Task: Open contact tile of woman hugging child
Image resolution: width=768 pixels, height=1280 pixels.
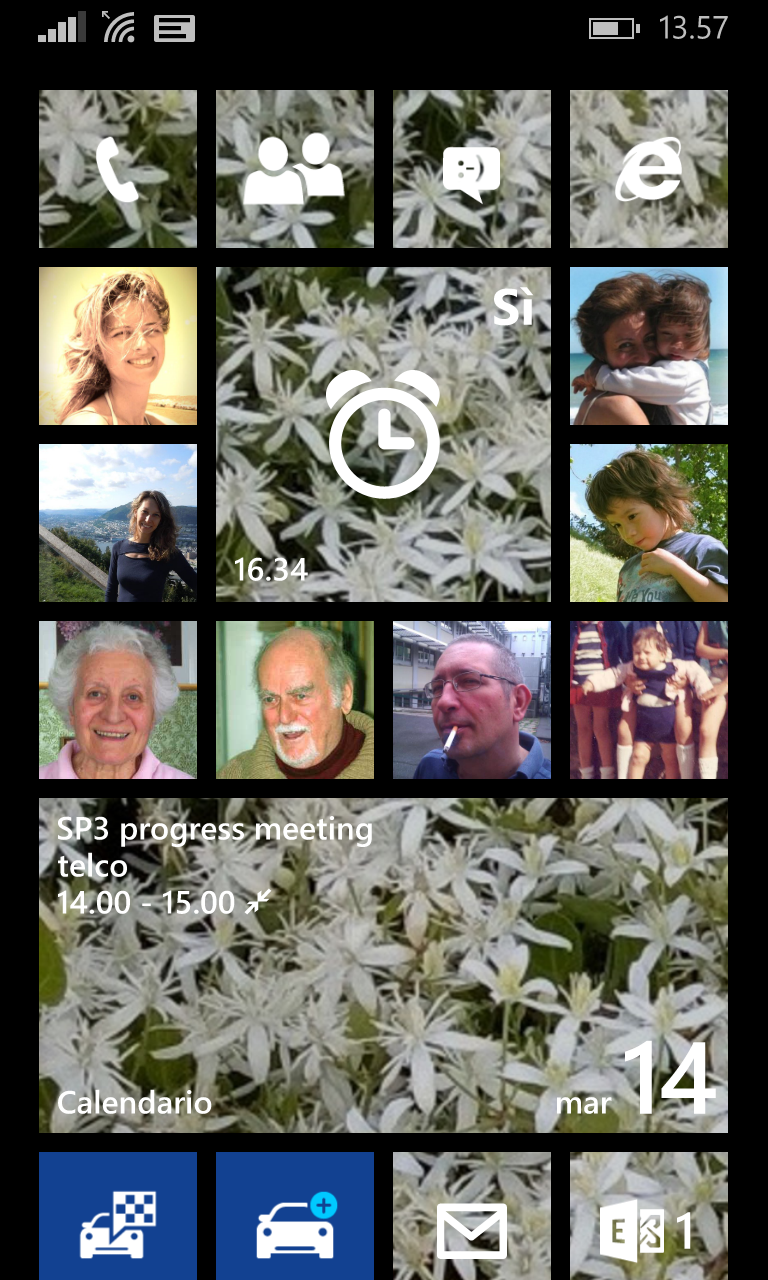Action: (x=649, y=346)
